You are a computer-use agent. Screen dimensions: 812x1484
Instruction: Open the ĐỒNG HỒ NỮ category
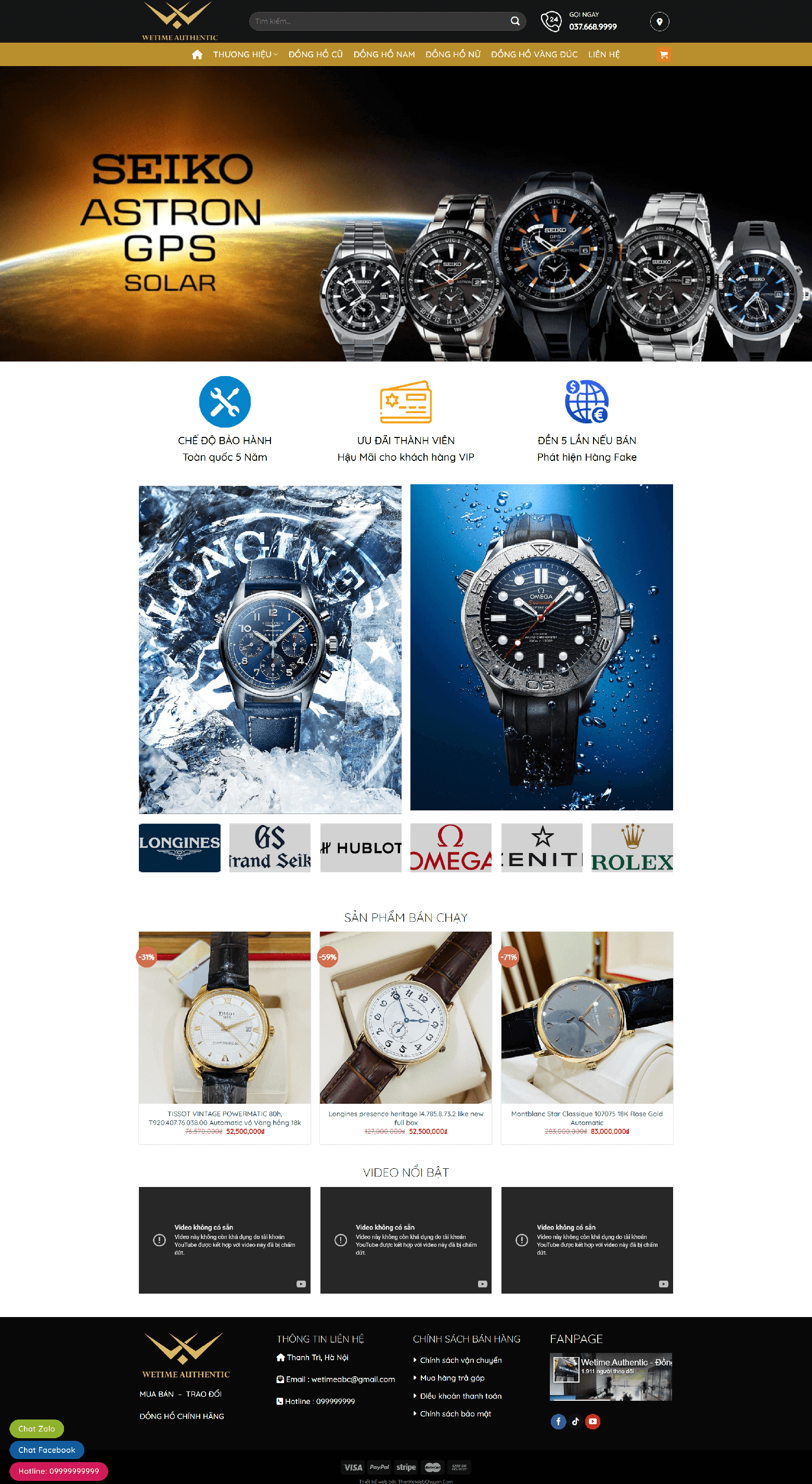coord(453,54)
